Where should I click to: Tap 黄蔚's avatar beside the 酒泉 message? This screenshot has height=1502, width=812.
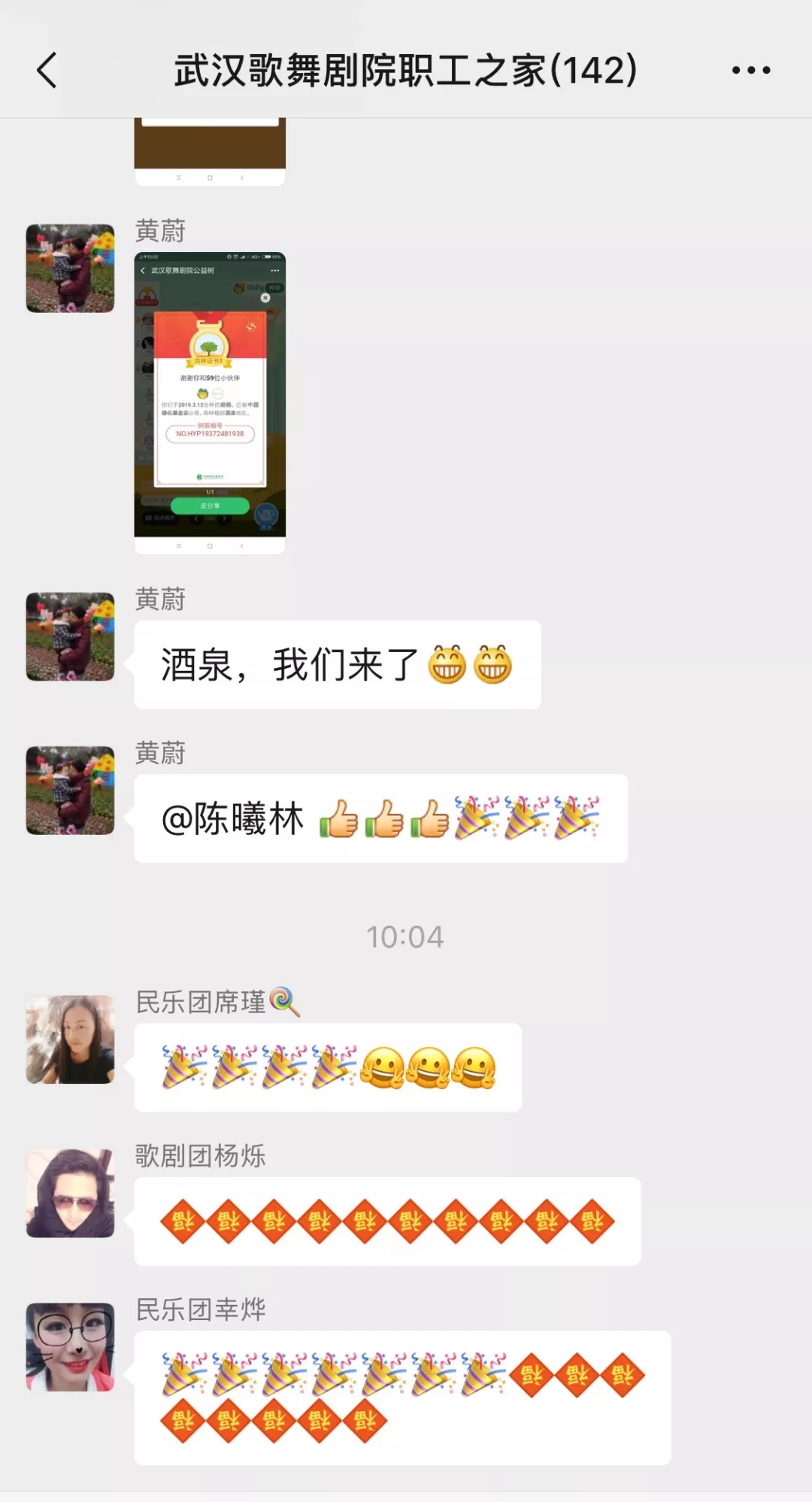(x=71, y=636)
